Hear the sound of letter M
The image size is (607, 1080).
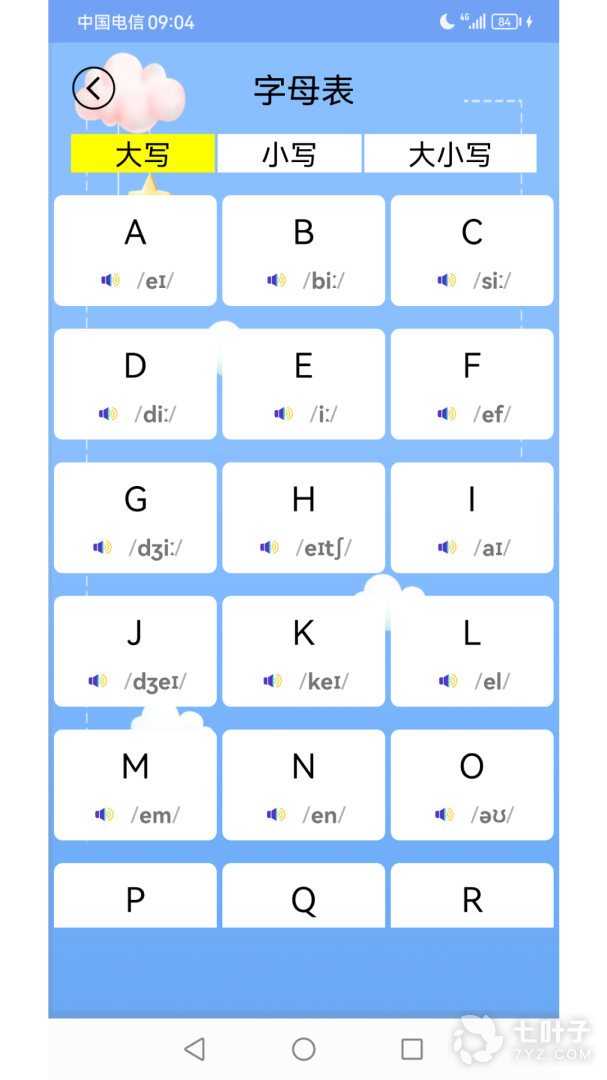point(104,815)
